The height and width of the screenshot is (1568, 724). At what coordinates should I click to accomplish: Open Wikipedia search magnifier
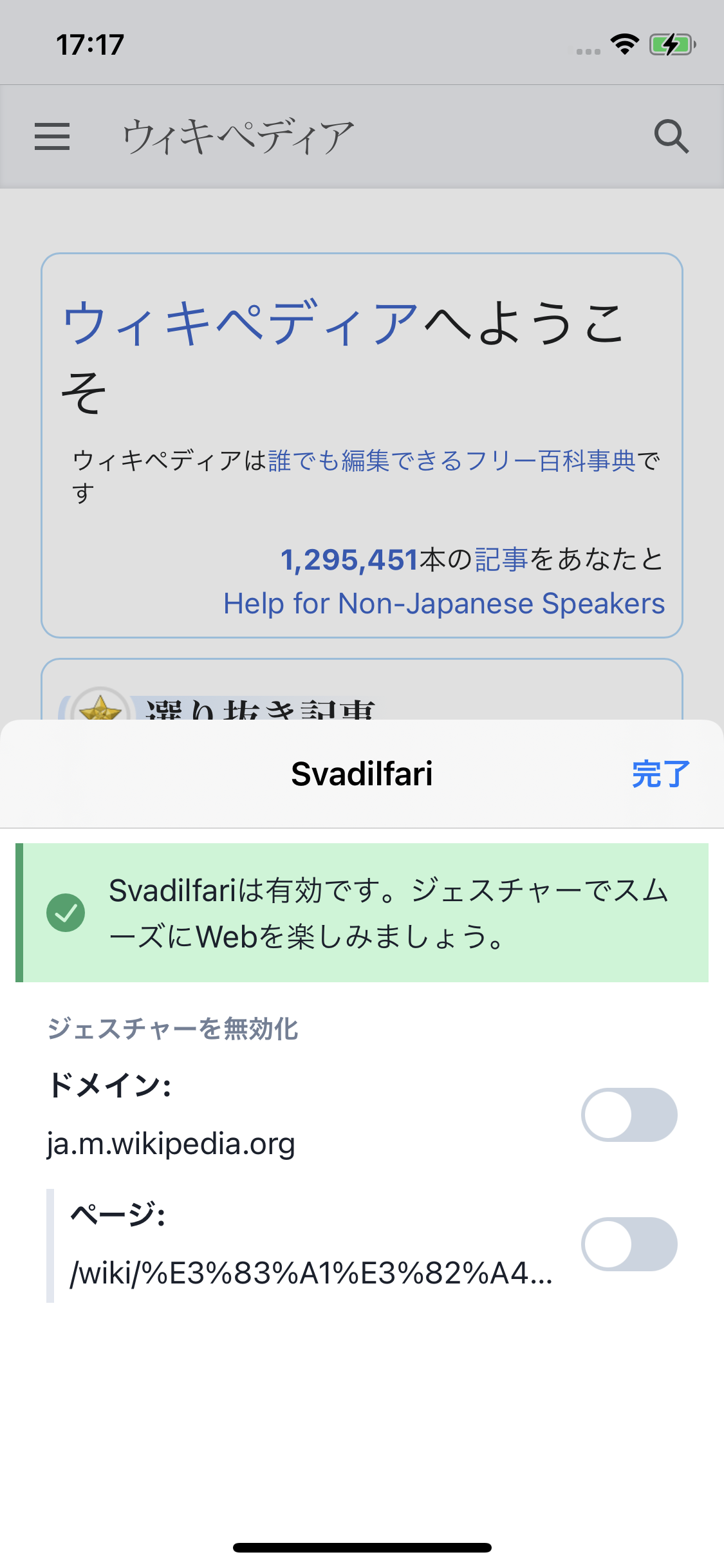(x=671, y=136)
